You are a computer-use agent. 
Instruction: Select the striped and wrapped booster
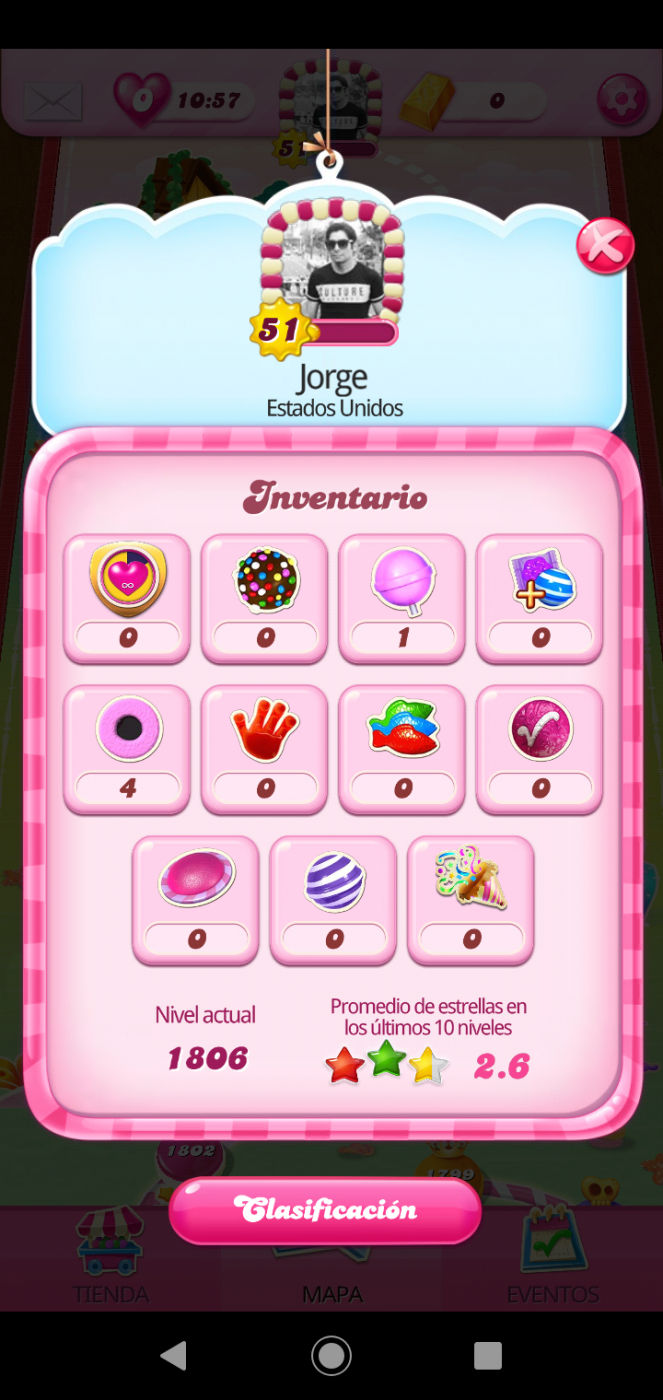[x=540, y=598]
